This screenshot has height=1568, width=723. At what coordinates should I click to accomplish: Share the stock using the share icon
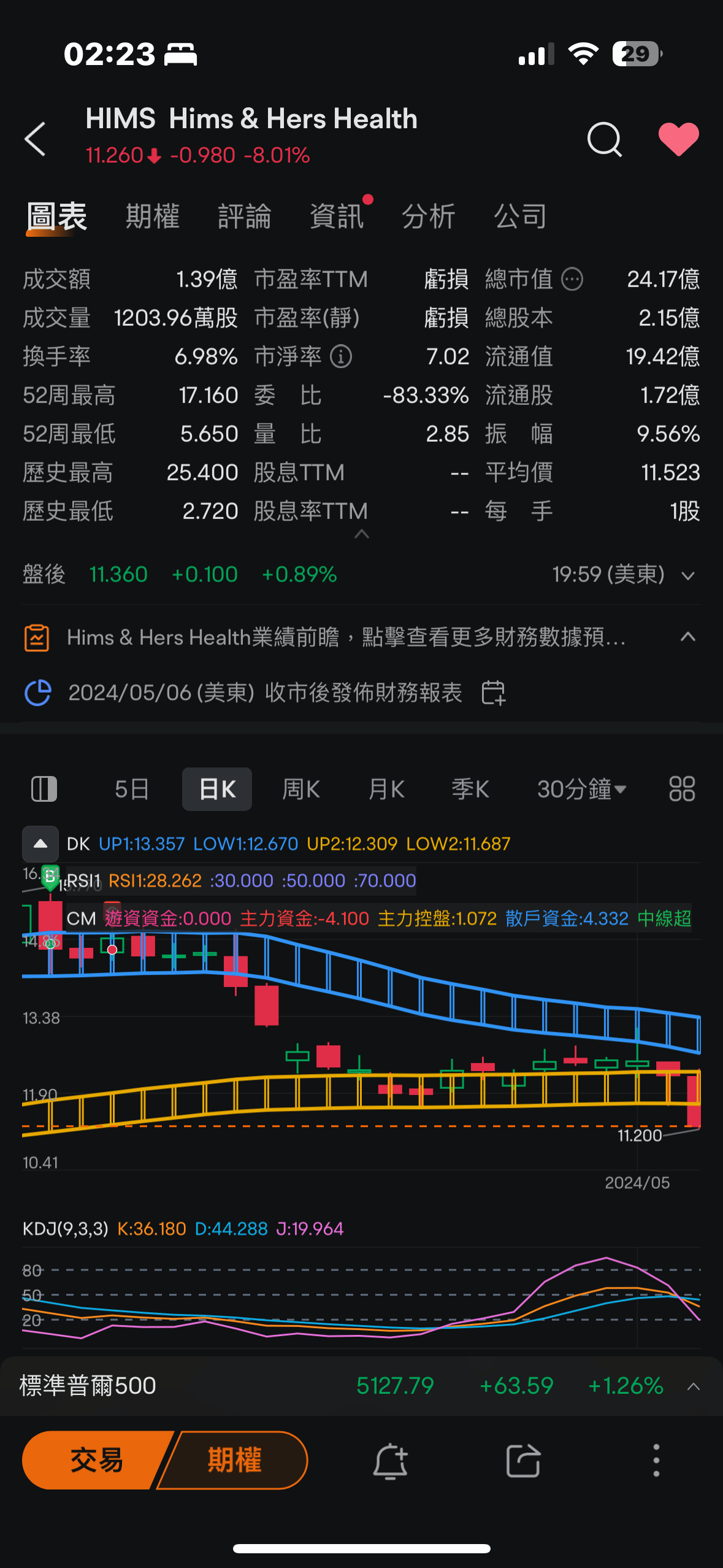[x=523, y=1460]
